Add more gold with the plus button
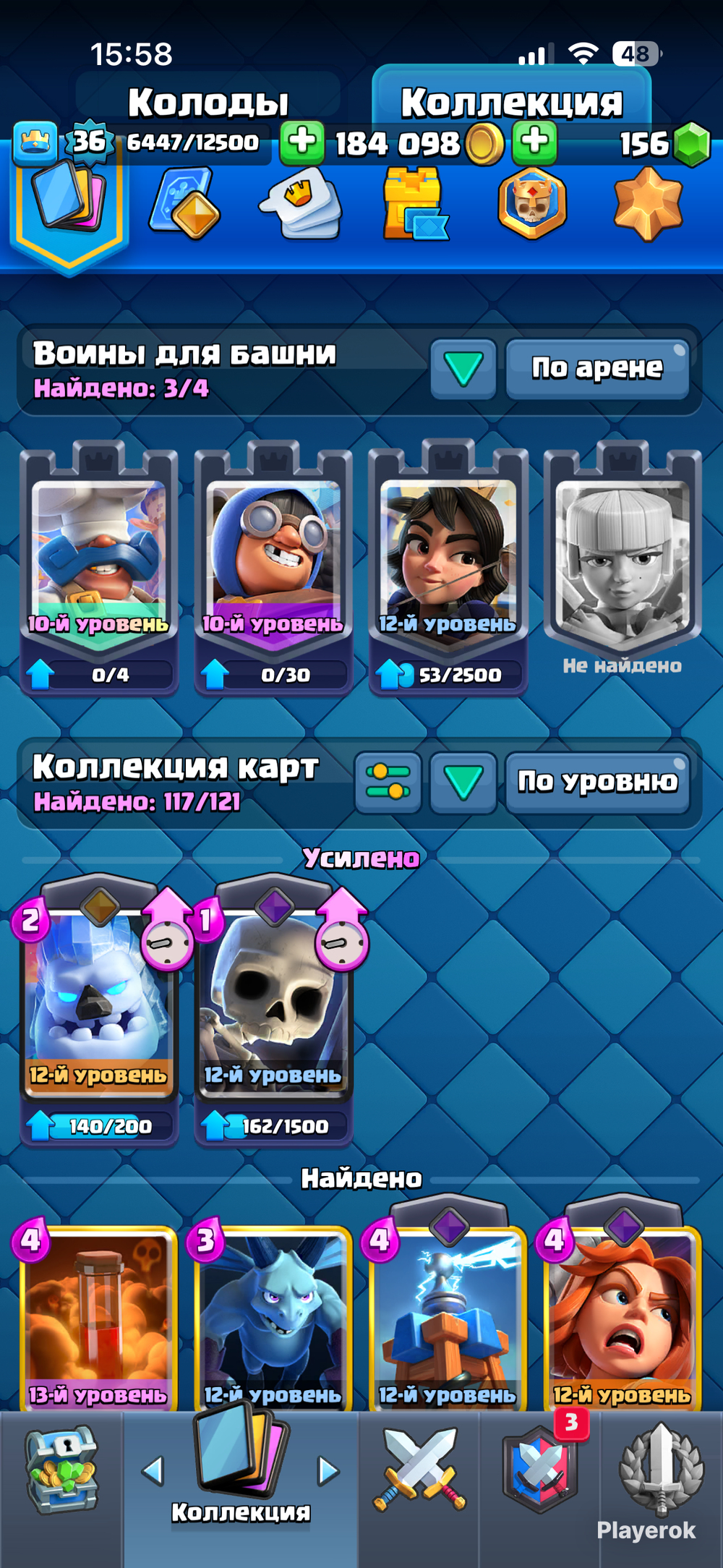This screenshot has width=723, height=1568. coord(535,141)
